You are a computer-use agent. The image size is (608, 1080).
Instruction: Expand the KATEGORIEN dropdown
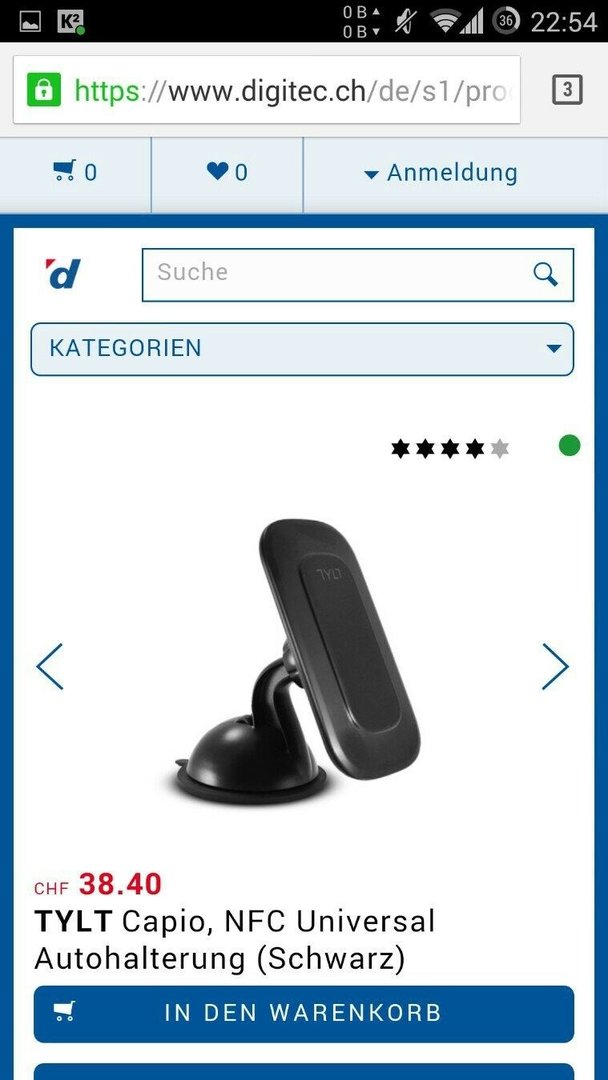pos(302,349)
